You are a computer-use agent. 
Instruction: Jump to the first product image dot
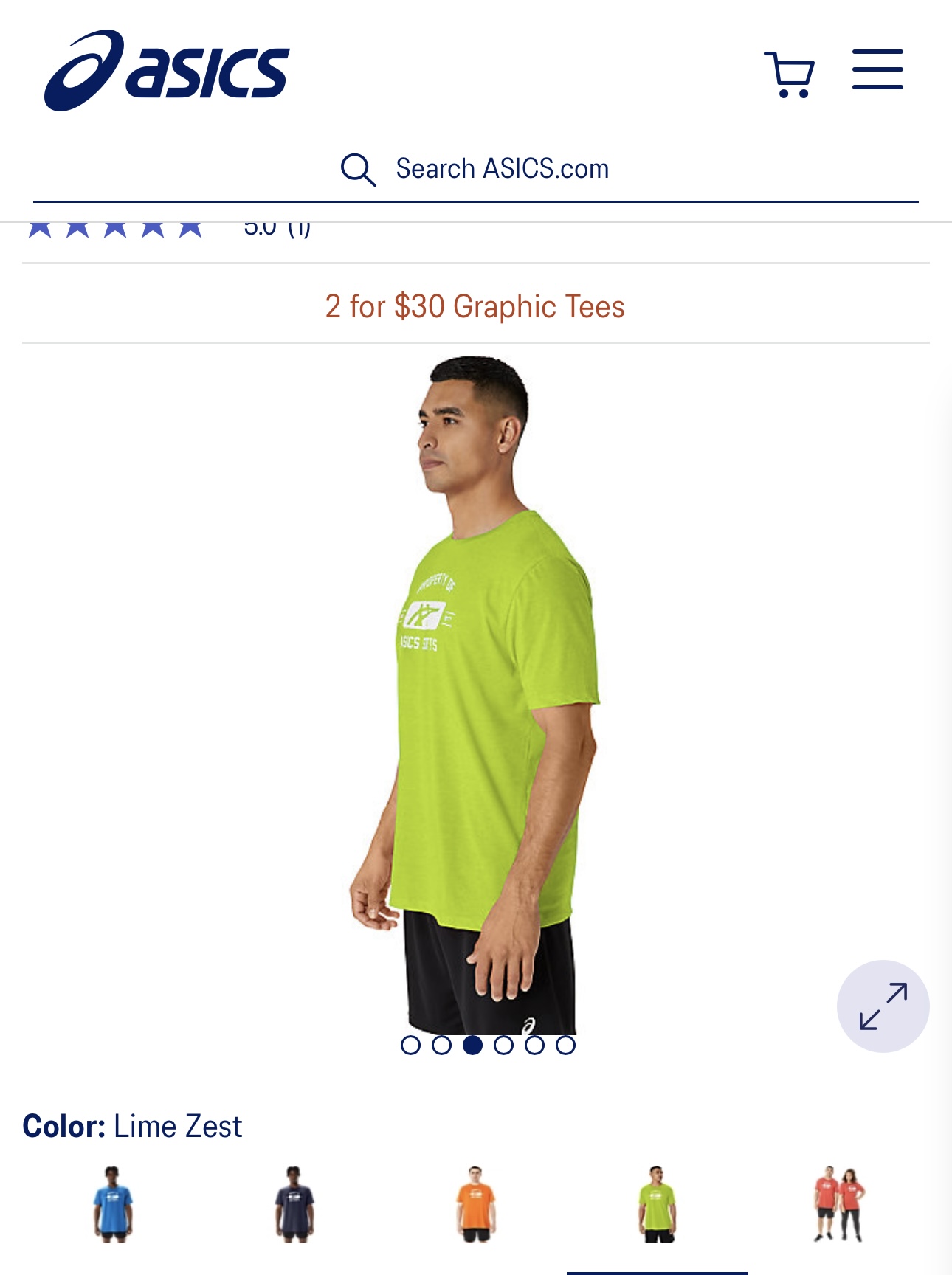click(410, 1046)
